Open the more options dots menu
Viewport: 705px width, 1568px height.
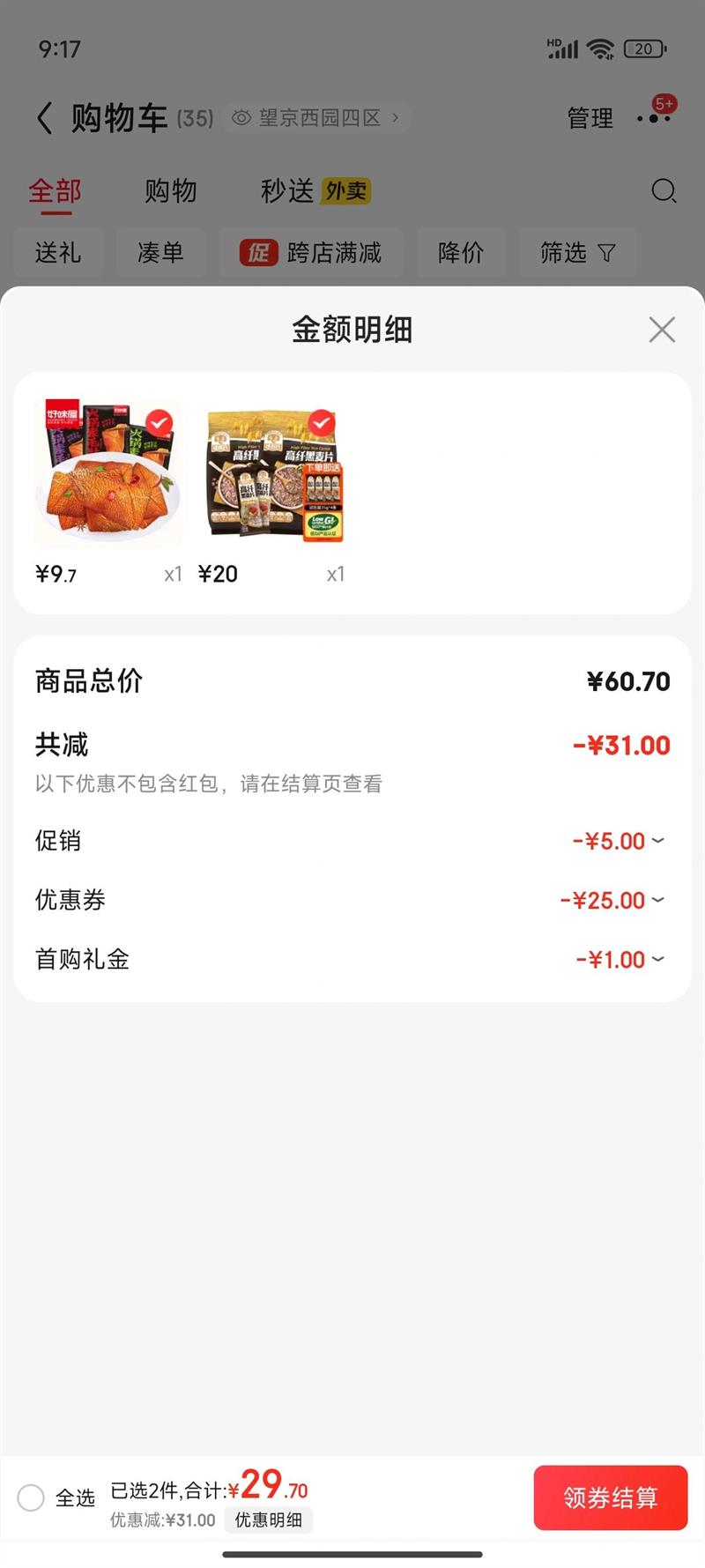(x=654, y=117)
